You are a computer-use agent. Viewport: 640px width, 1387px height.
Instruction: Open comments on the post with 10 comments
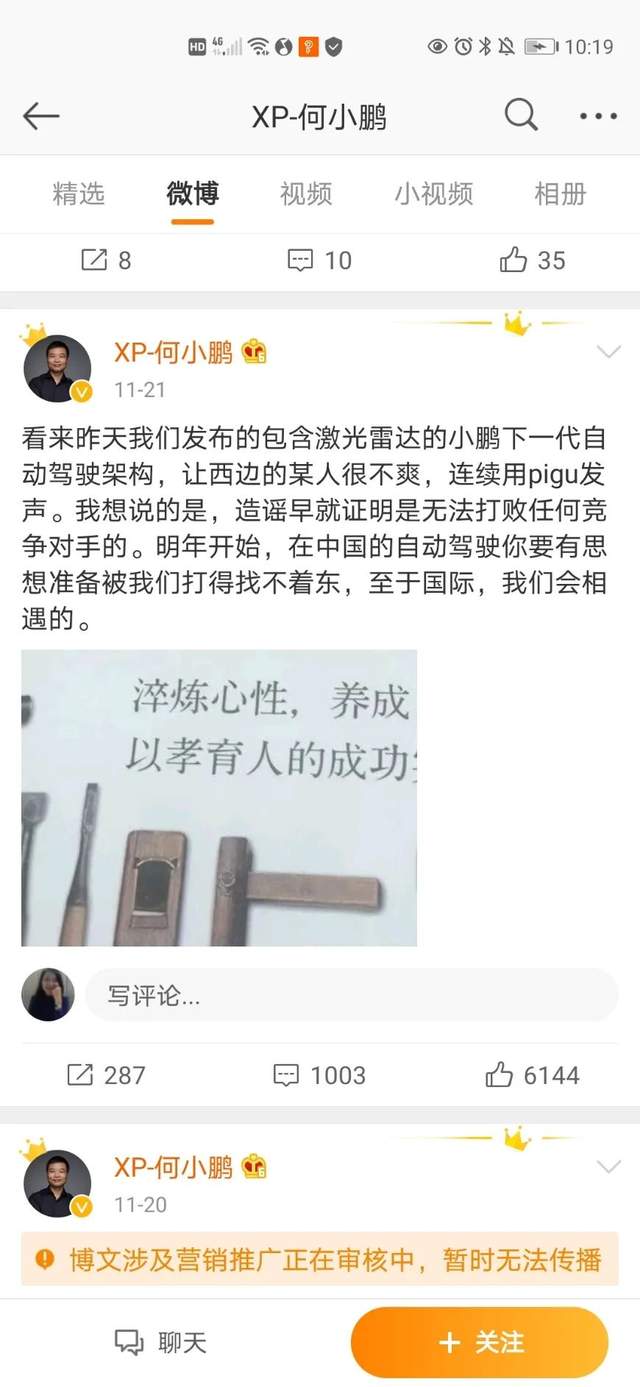[319, 261]
